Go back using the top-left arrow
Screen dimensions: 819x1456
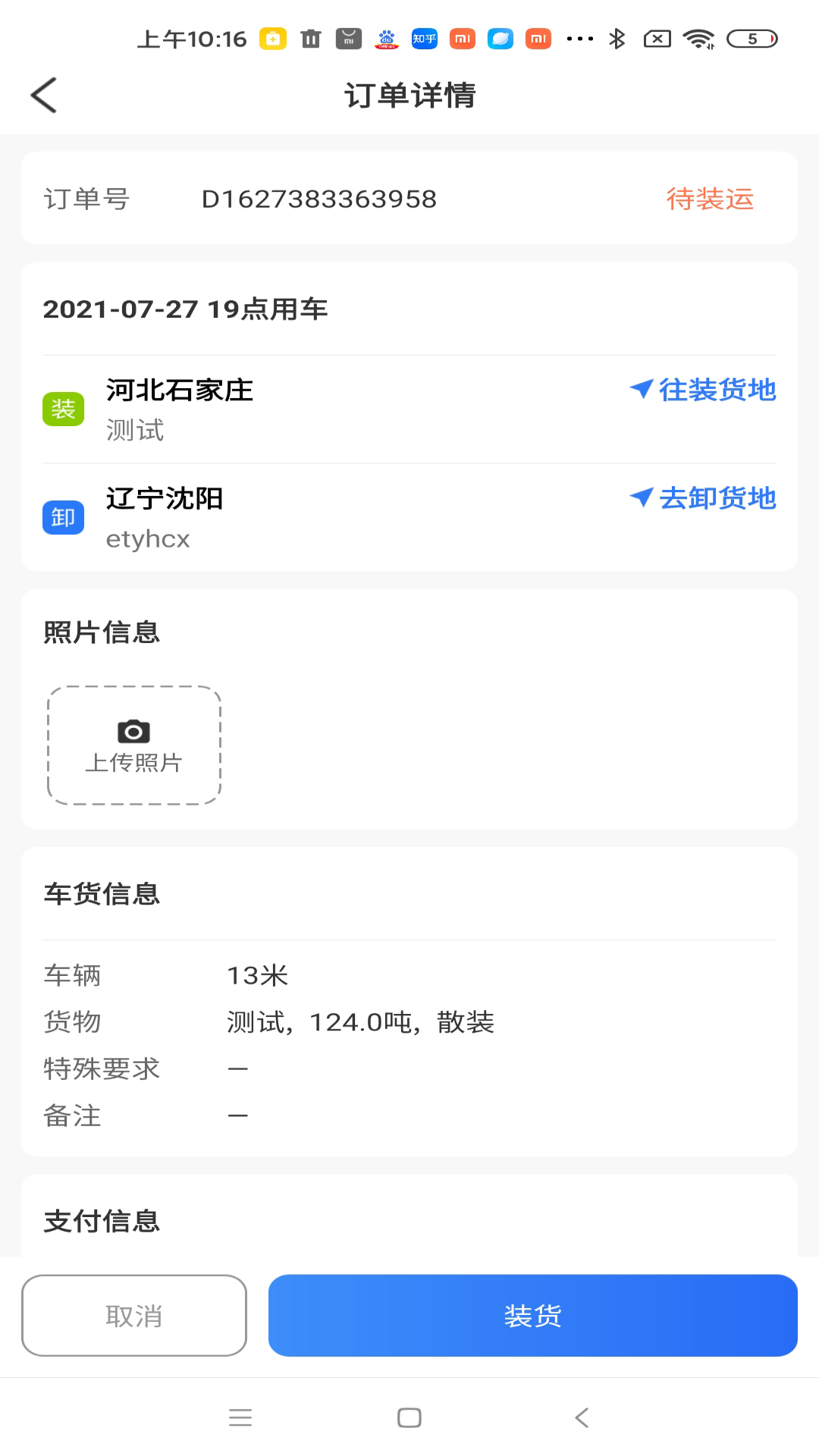[44, 96]
